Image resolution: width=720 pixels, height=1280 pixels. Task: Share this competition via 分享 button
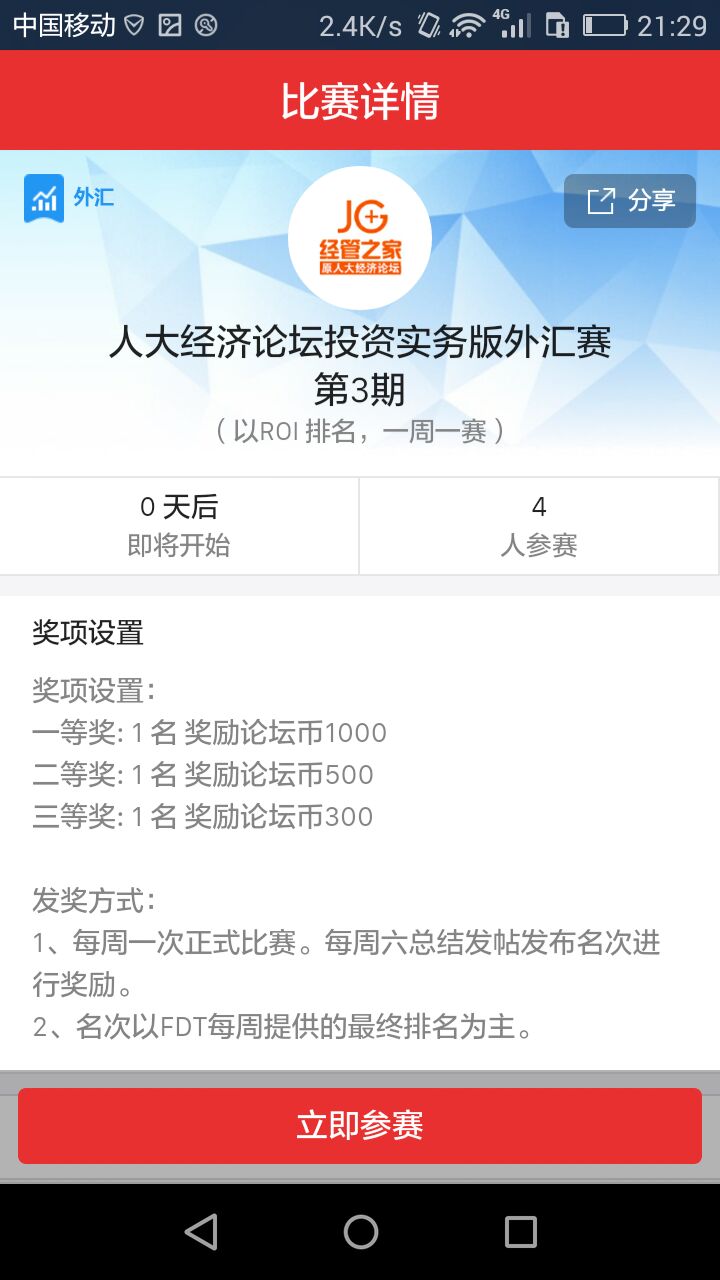[629, 201]
